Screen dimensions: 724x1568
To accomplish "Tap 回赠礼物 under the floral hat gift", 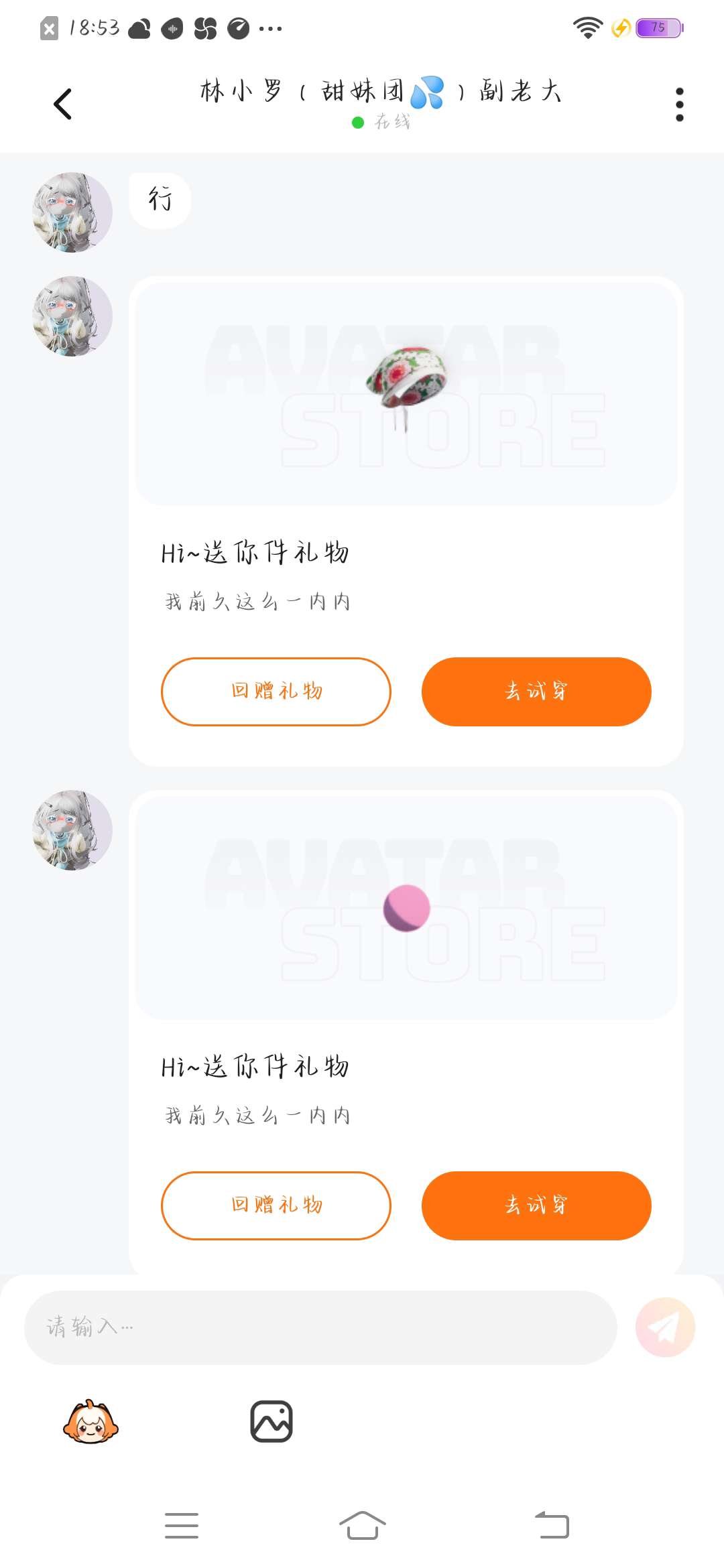I will coord(276,692).
